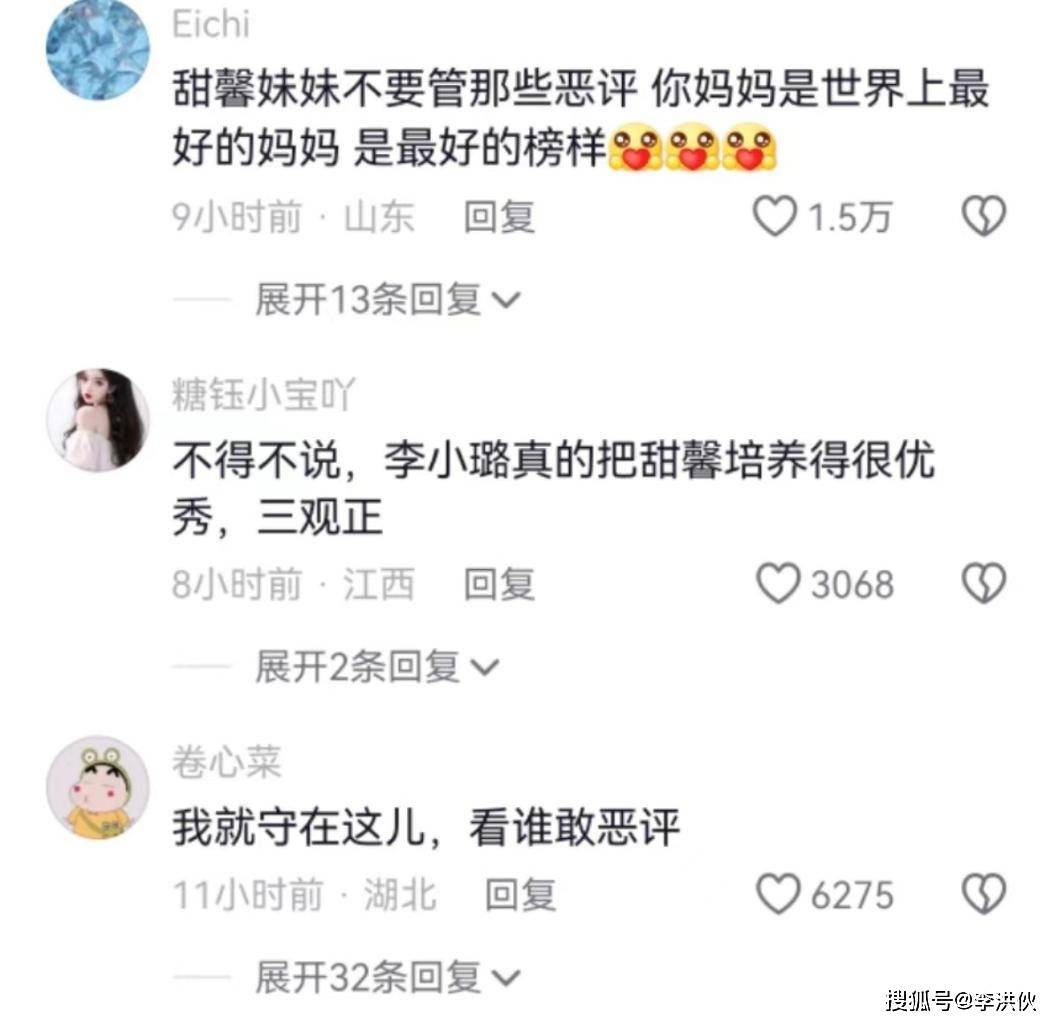Dislike 卷心菜's comment
Image resolution: width=1061 pixels, height=1024 pixels.
pyautogui.click(x=983, y=895)
